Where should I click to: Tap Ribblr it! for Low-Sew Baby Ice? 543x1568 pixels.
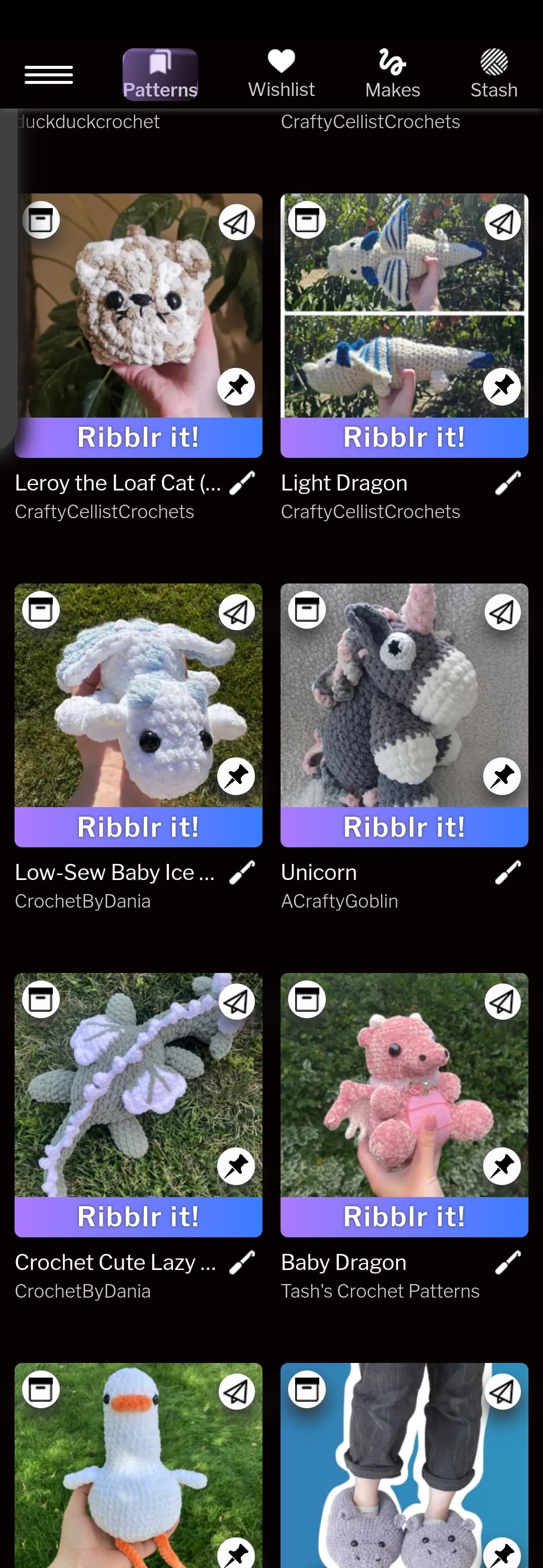[x=138, y=827]
